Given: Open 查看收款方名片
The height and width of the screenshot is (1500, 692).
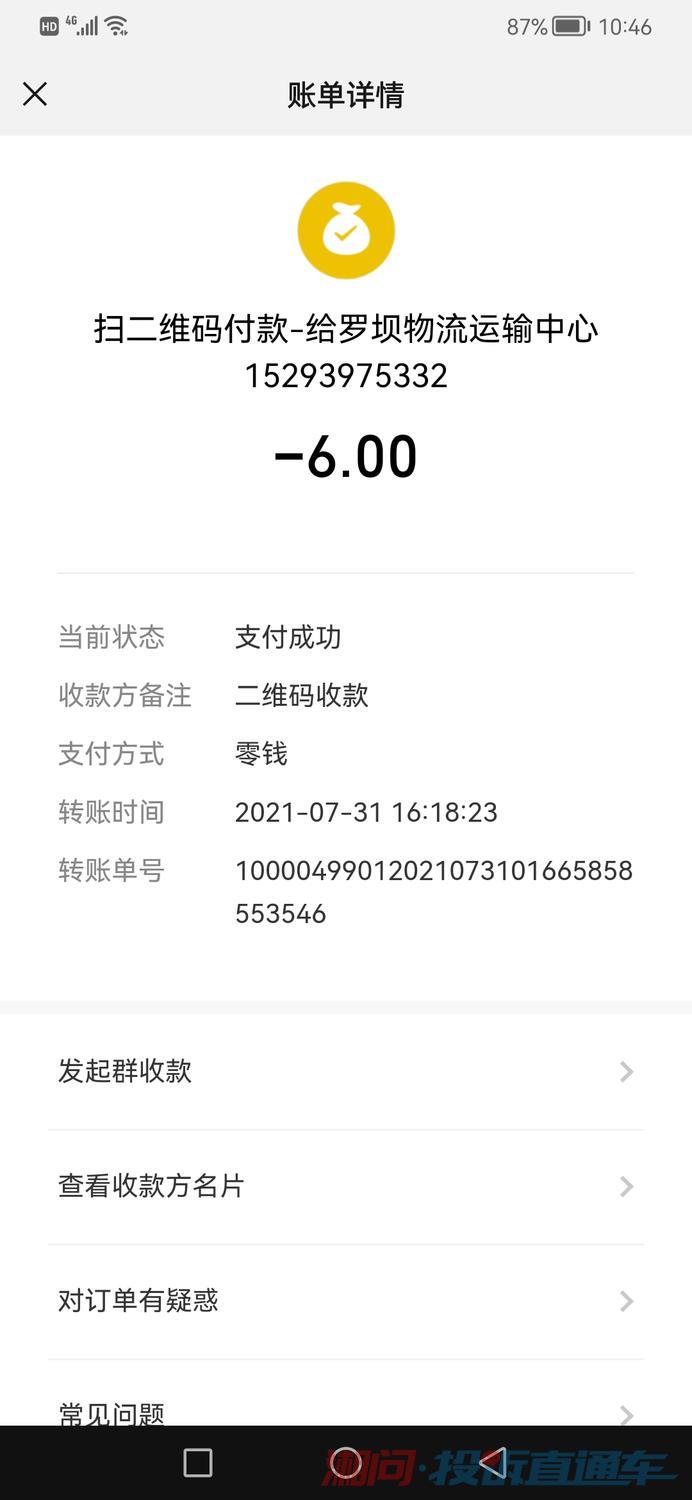Looking at the screenshot, I should 345,1187.
